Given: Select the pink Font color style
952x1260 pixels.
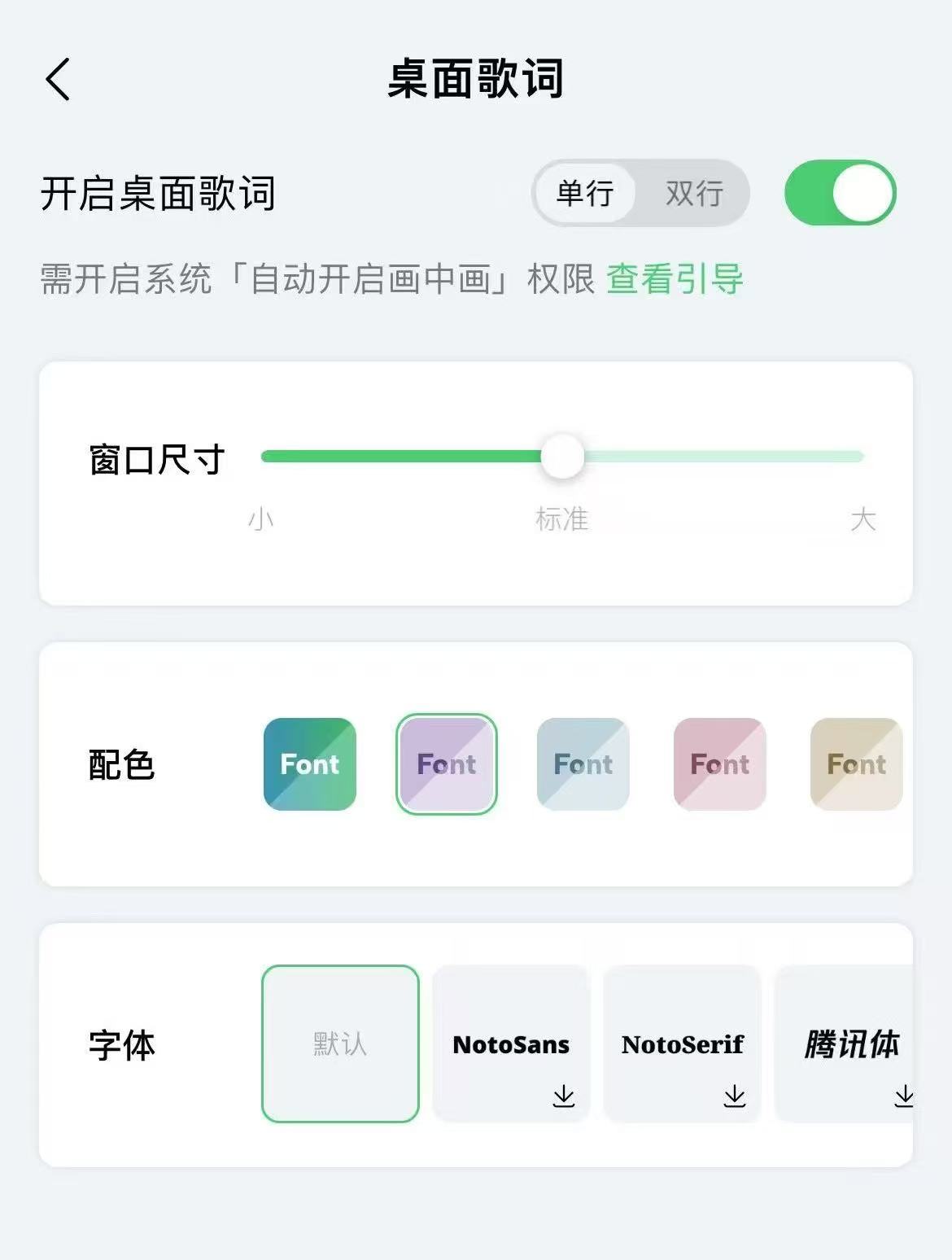Looking at the screenshot, I should point(719,763).
